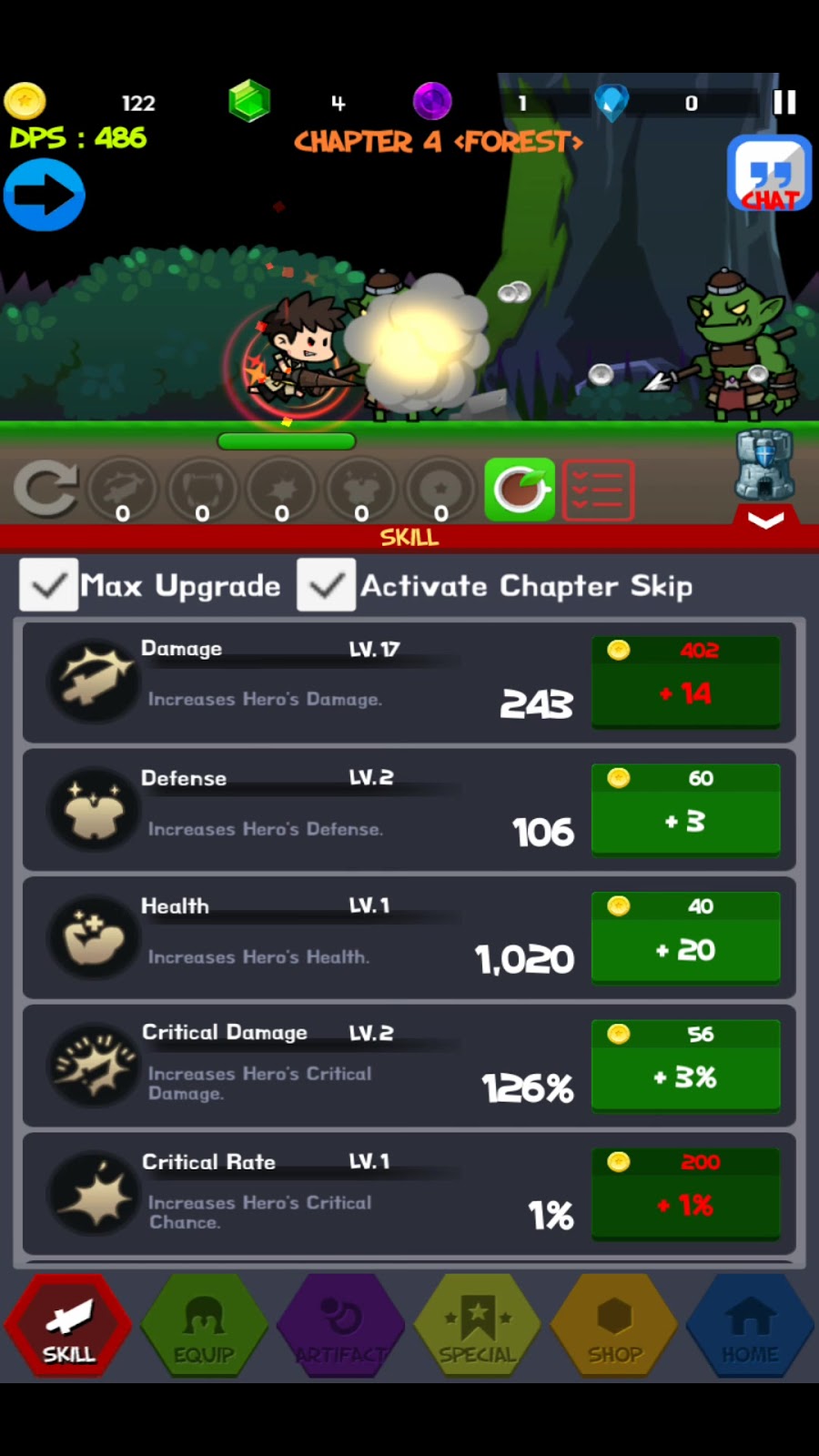Upgrade Damage for 402 coins

pyautogui.click(x=685, y=682)
